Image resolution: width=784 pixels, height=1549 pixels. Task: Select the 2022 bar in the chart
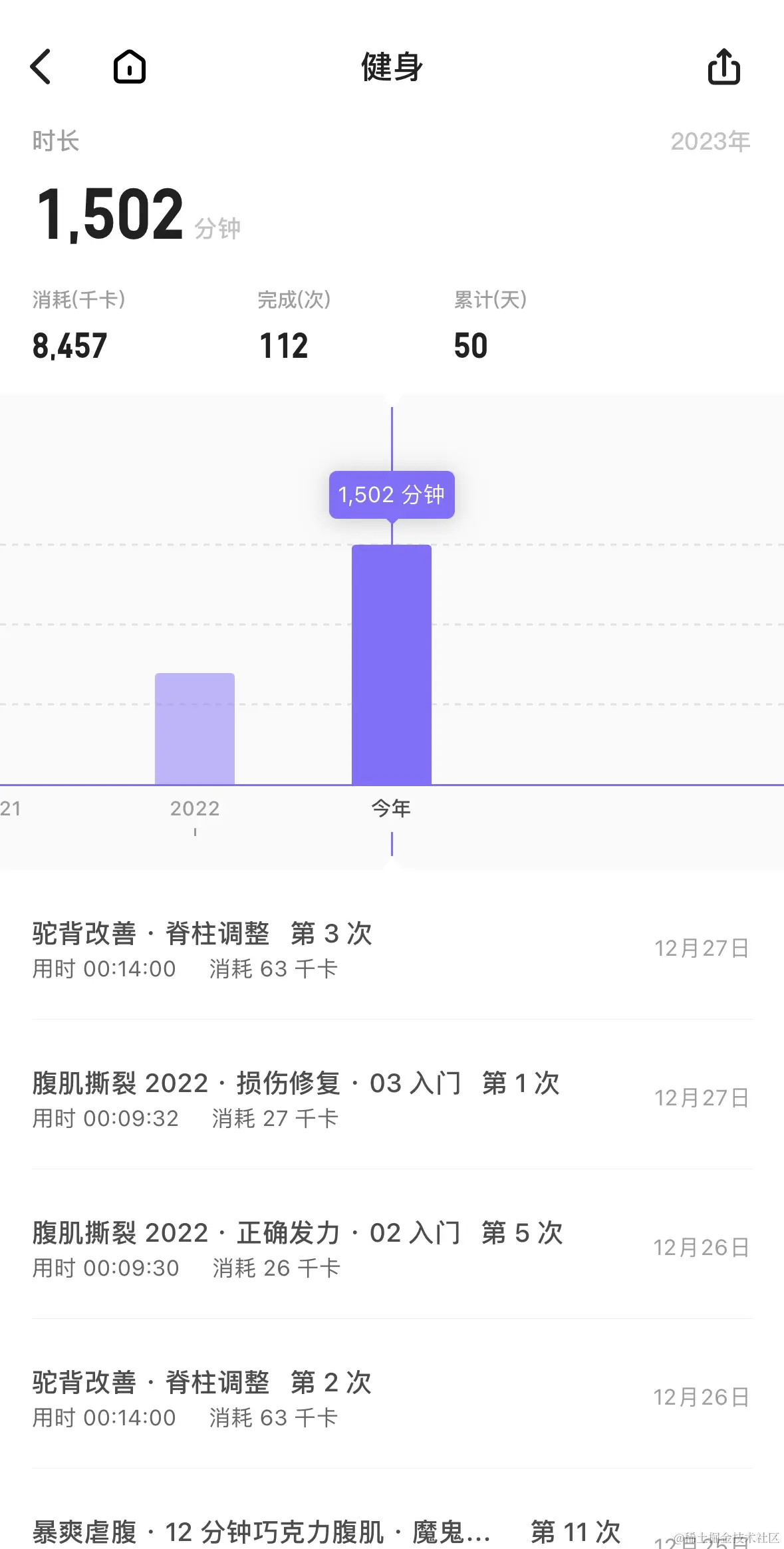pyautogui.click(x=195, y=729)
